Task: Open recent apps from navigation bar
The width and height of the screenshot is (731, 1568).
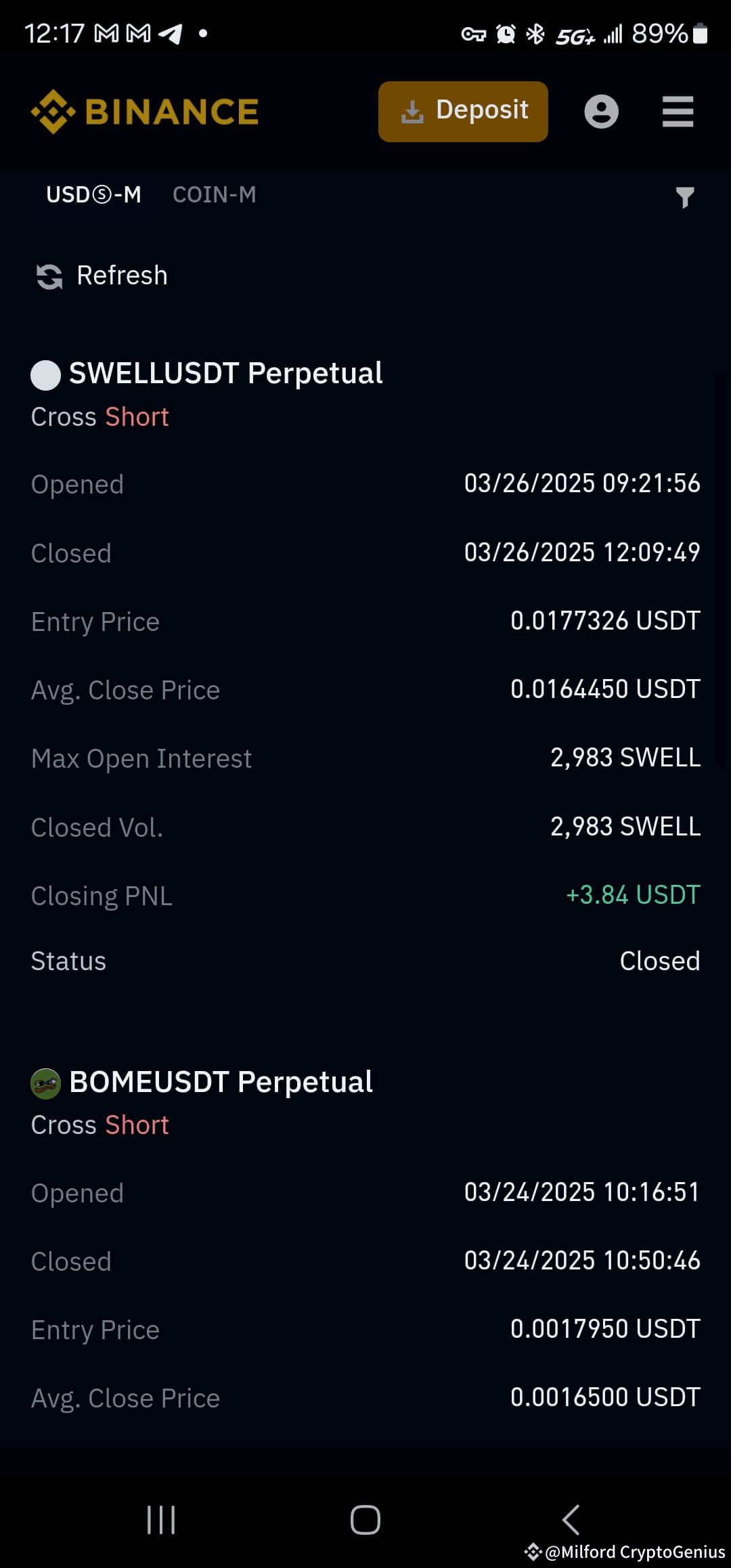Action: (x=161, y=1520)
